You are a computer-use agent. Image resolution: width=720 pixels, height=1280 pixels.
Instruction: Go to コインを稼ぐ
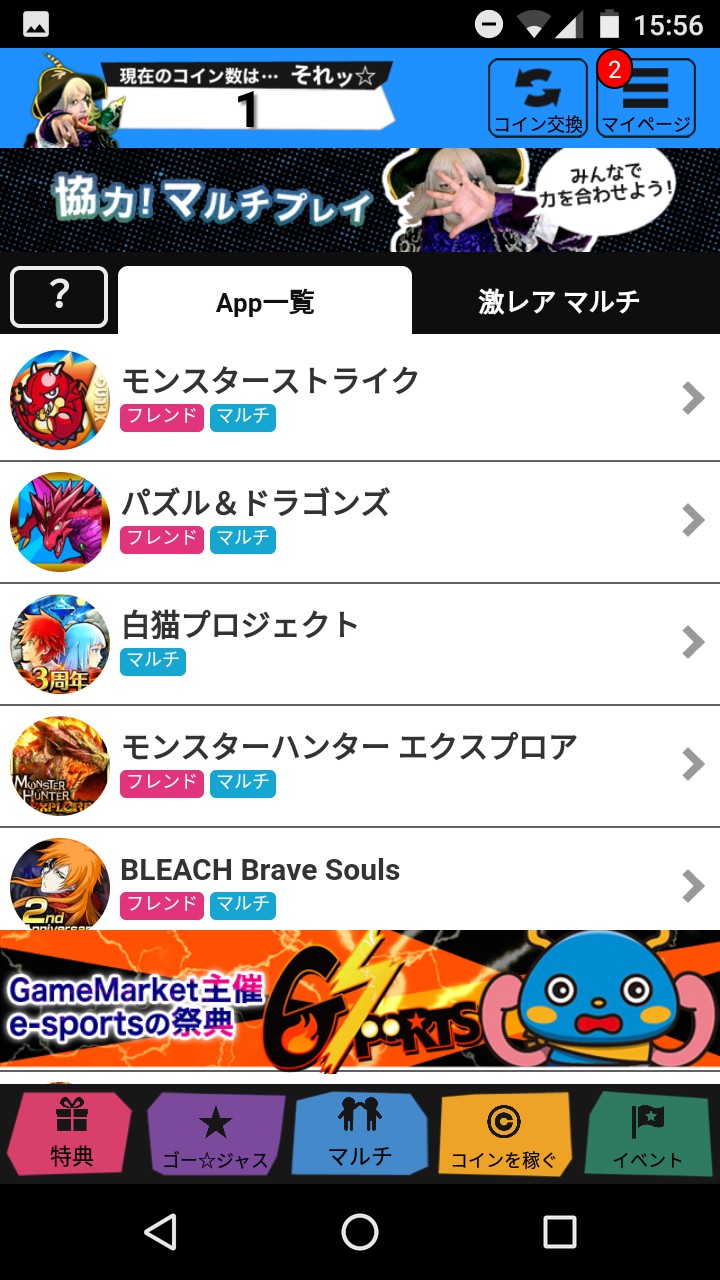[504, 1136]
